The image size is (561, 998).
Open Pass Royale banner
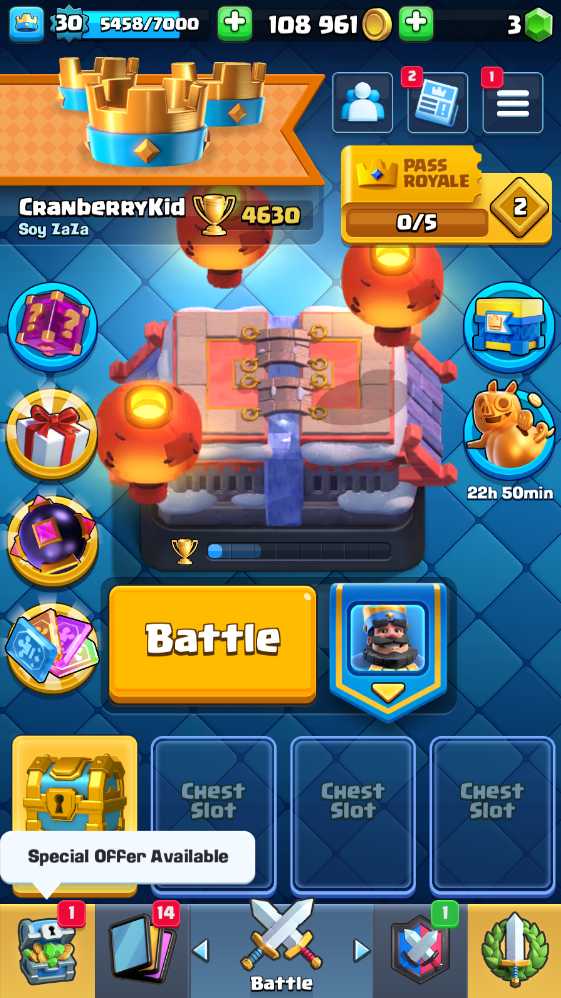pyautogui.click(x=446, y=195)
